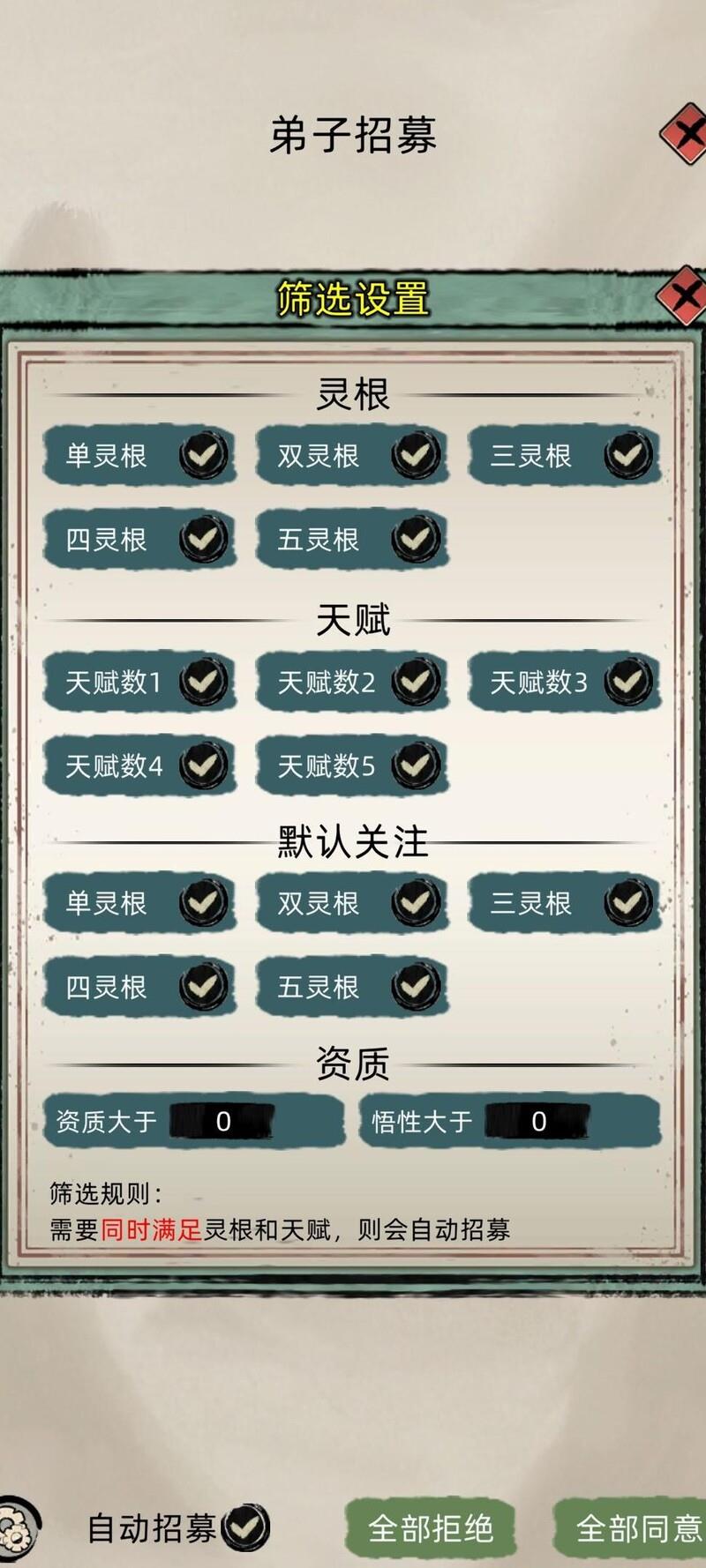Edit the 资质大于 value field
Image resolution: width=706 pixels, height=1568 pixels.
coord(223,1121)
